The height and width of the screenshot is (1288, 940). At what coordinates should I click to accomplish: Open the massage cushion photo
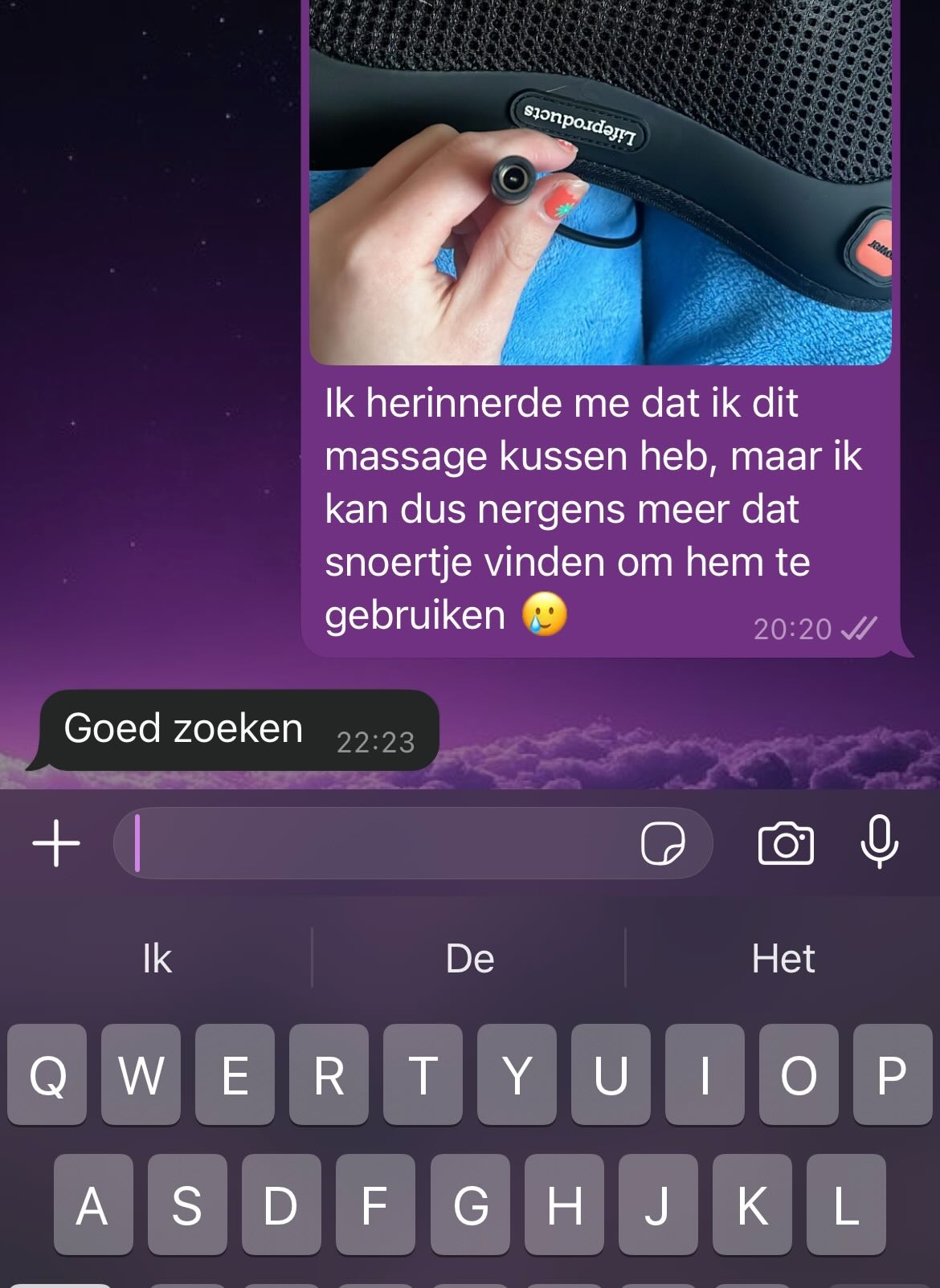[x=600, y=181]
